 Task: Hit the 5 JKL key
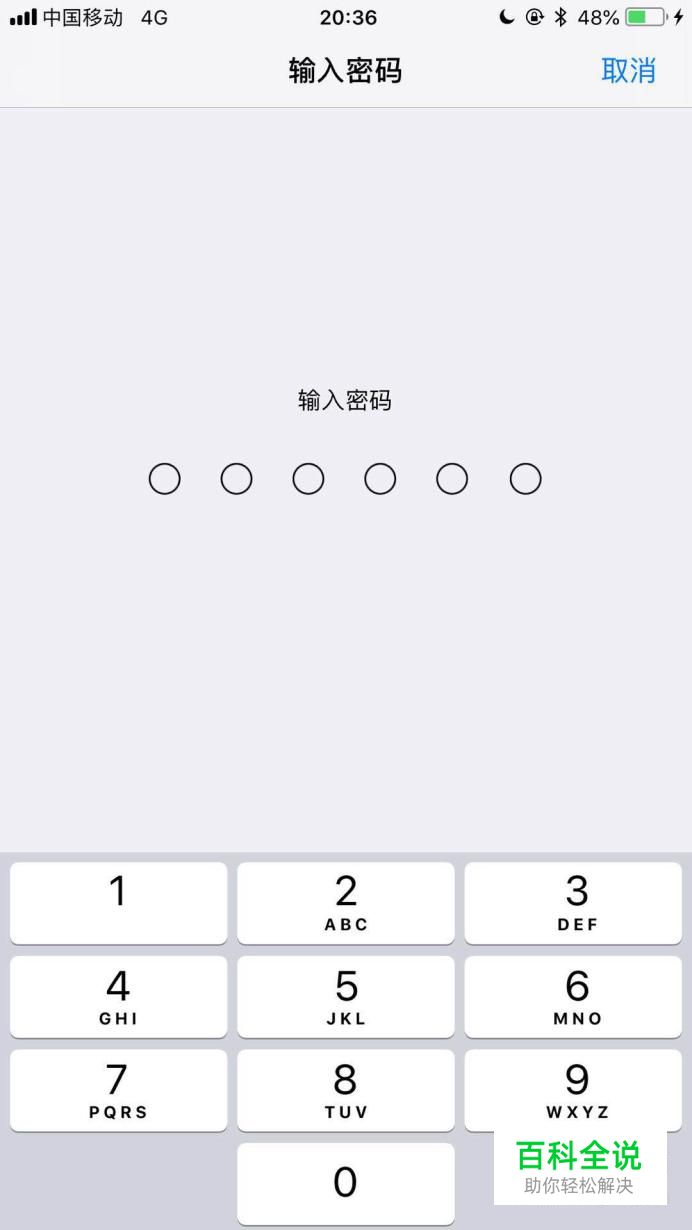tap(346, 997)
